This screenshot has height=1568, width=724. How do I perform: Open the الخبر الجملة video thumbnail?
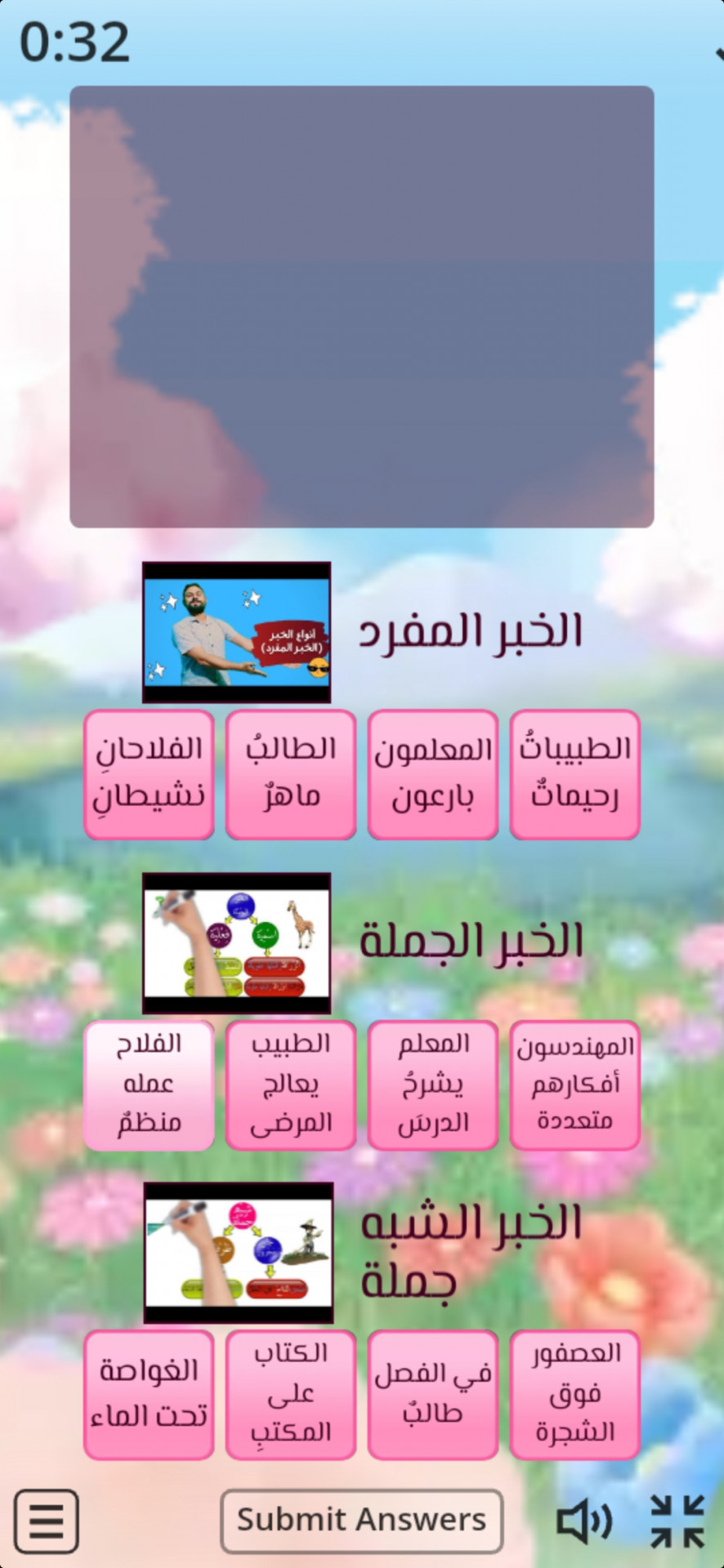point(237,943)
